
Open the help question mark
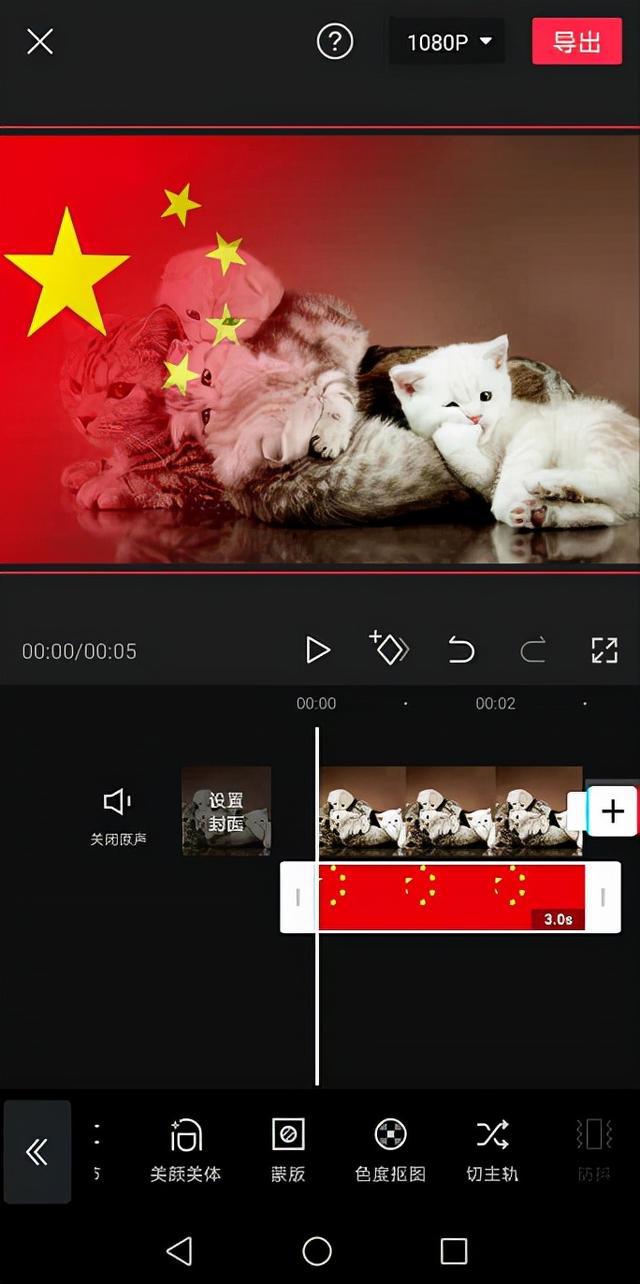(335, 42)
